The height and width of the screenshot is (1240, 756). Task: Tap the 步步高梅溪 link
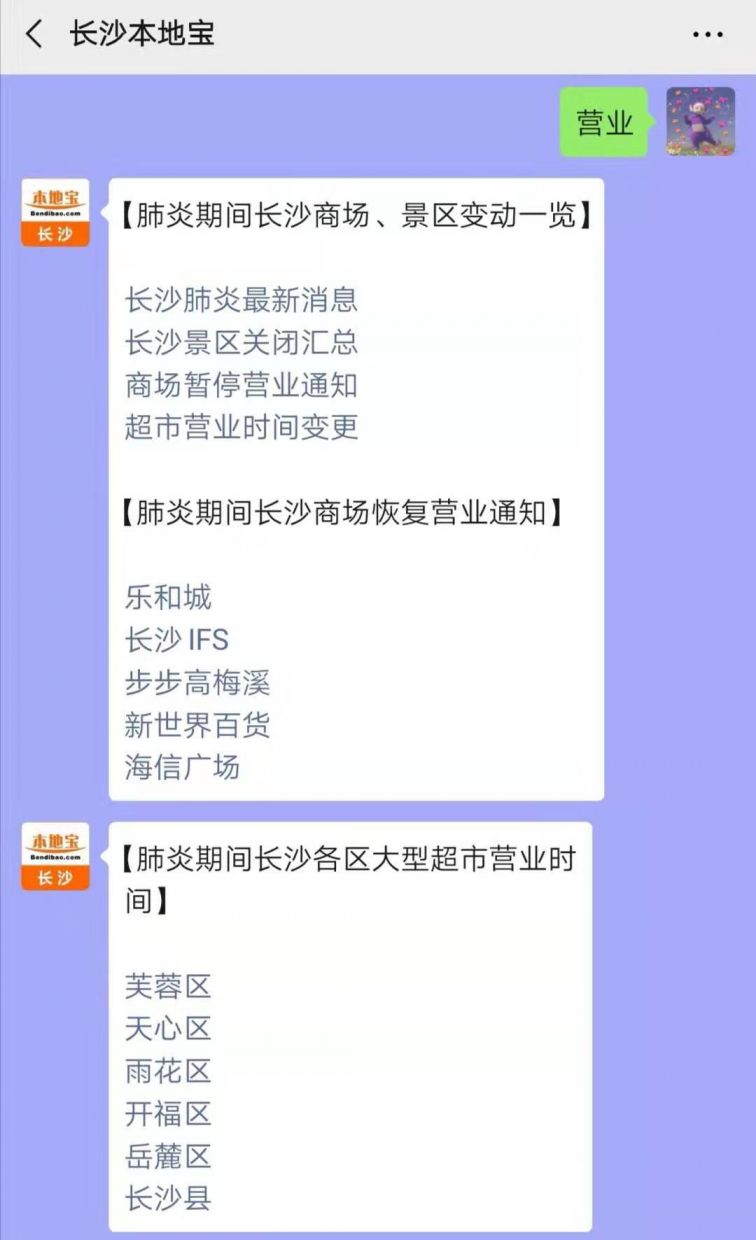click(x=197, y=683)
